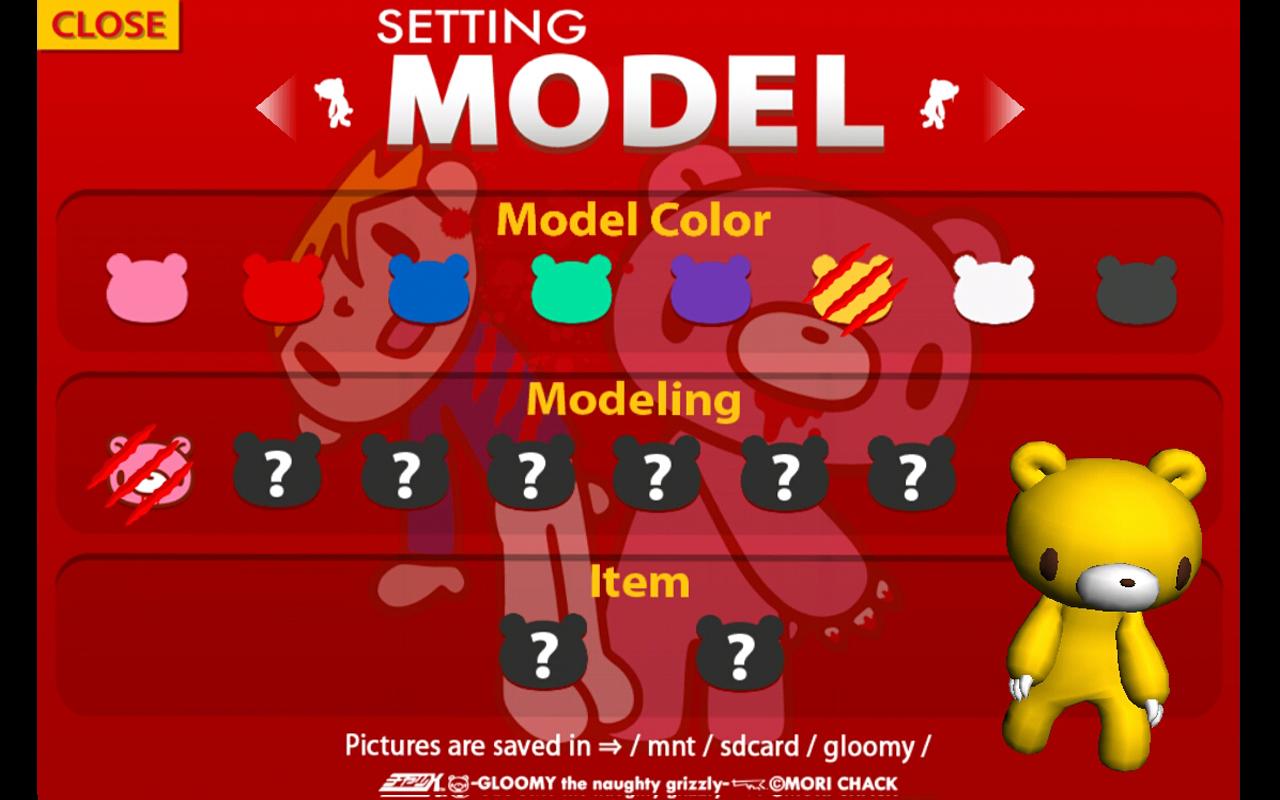Screen dimensions: 1280x800
Task: Choose the purple model color
Action: click(x=711, y=288)
